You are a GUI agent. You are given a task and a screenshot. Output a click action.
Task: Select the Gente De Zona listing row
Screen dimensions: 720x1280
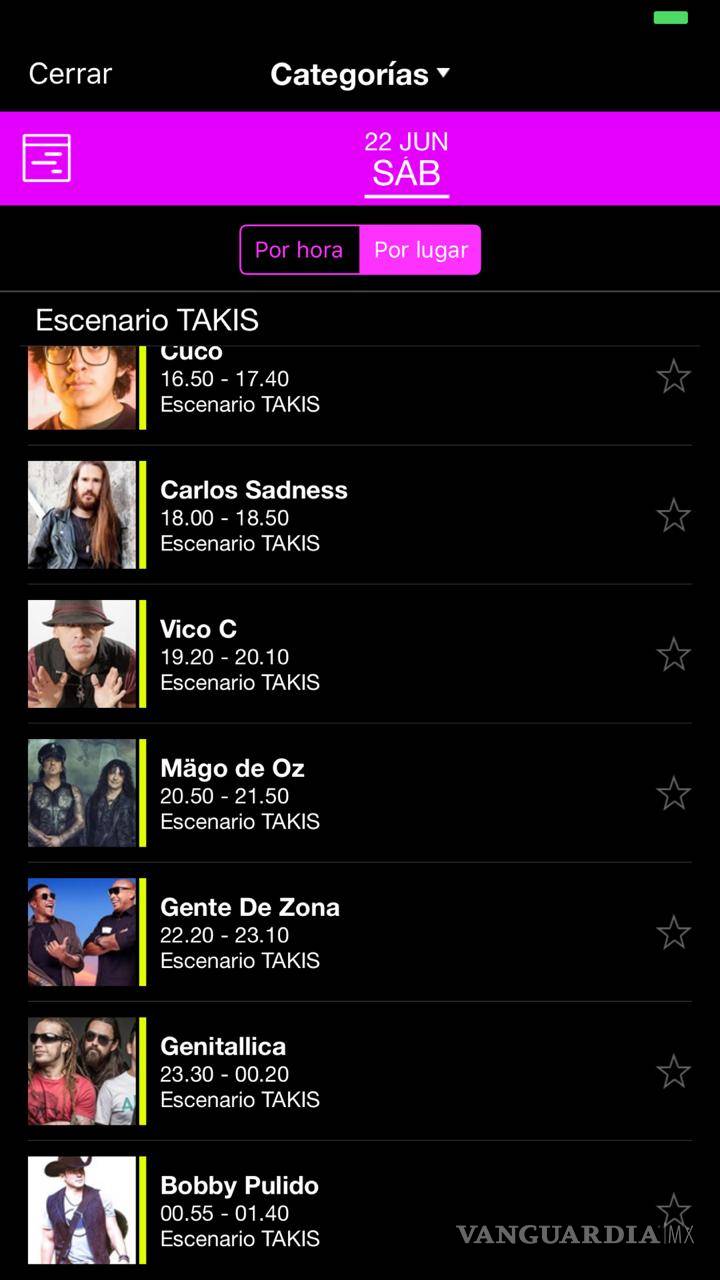click(360, 931)
